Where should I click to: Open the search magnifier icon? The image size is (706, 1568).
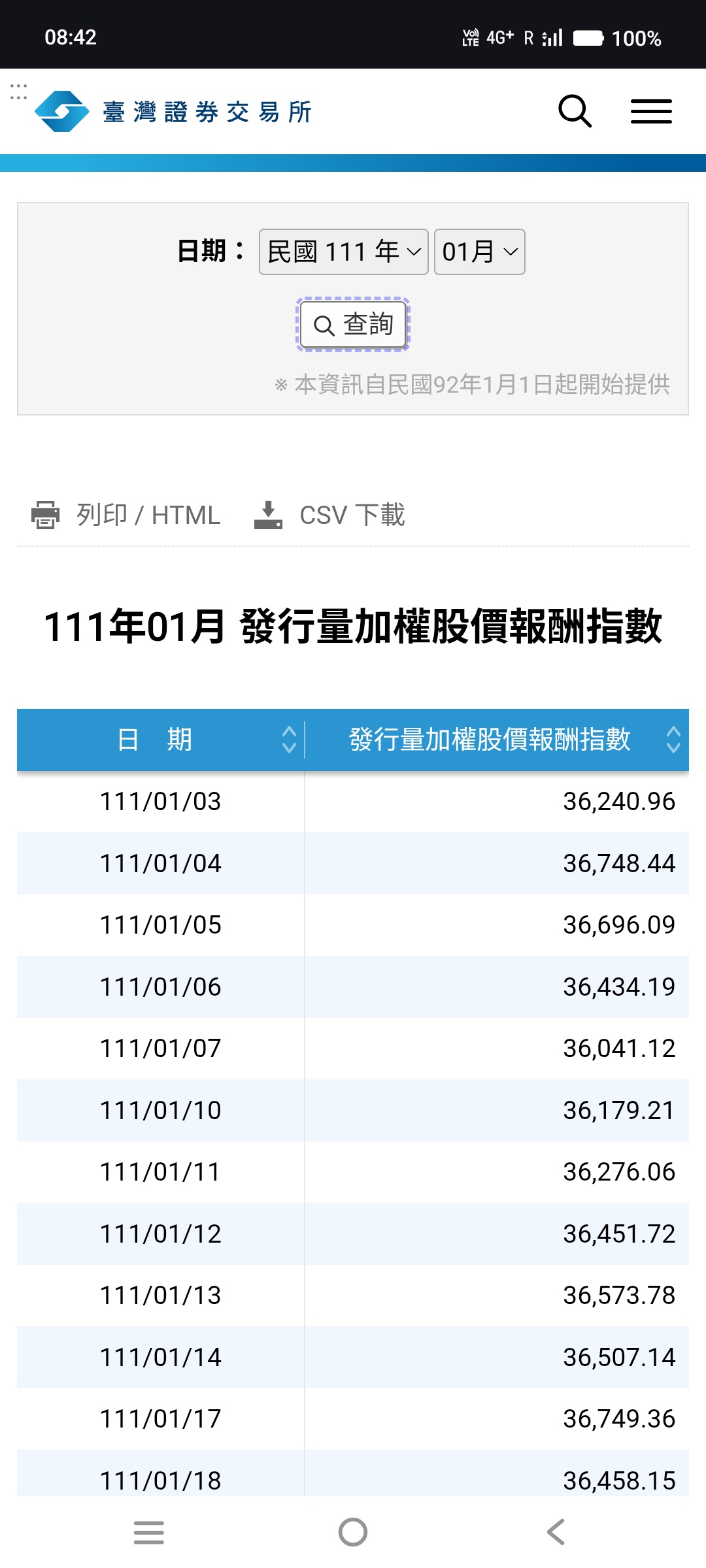(x=575, y=111)
